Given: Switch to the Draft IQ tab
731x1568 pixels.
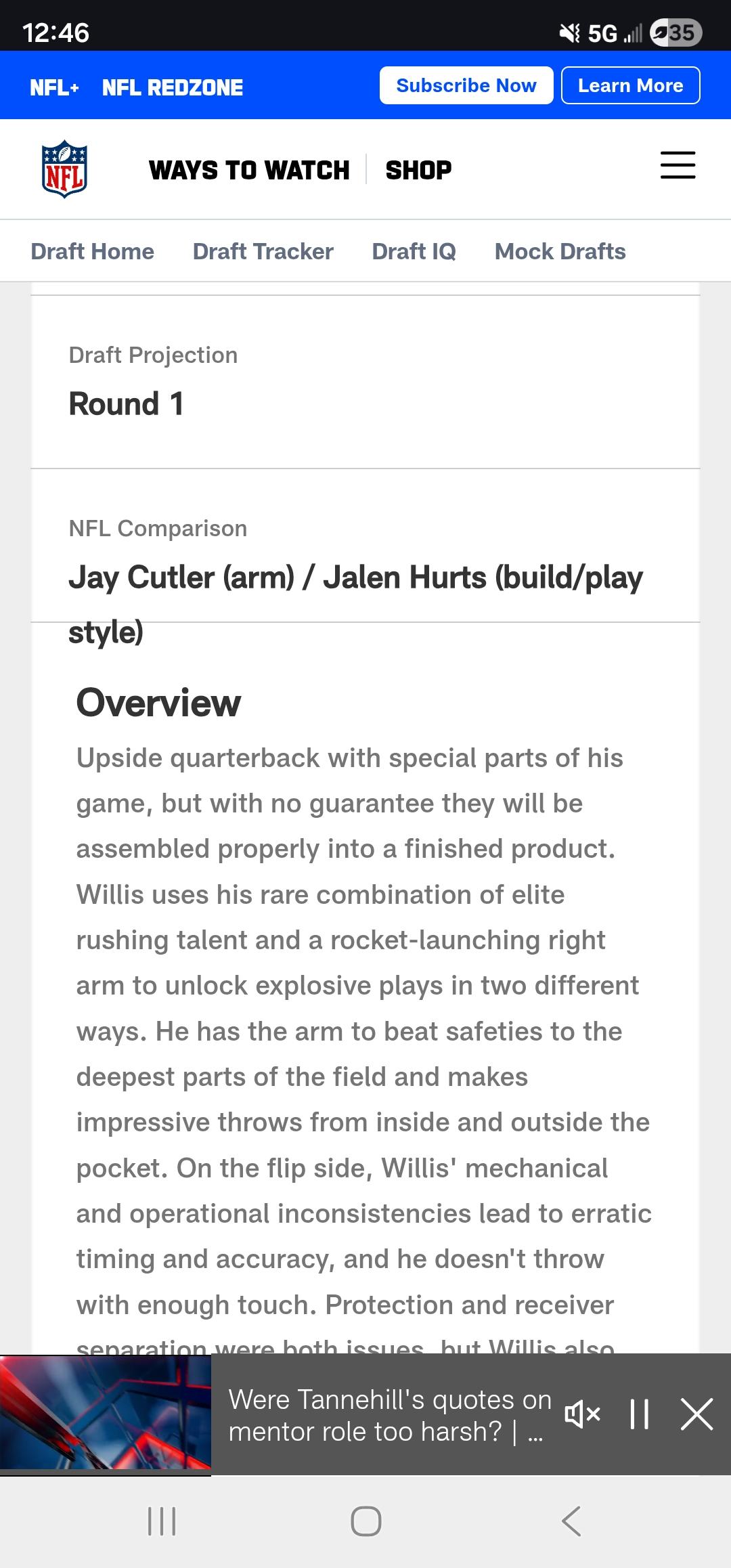Looking at the screenshot, I should click(414, 251).
